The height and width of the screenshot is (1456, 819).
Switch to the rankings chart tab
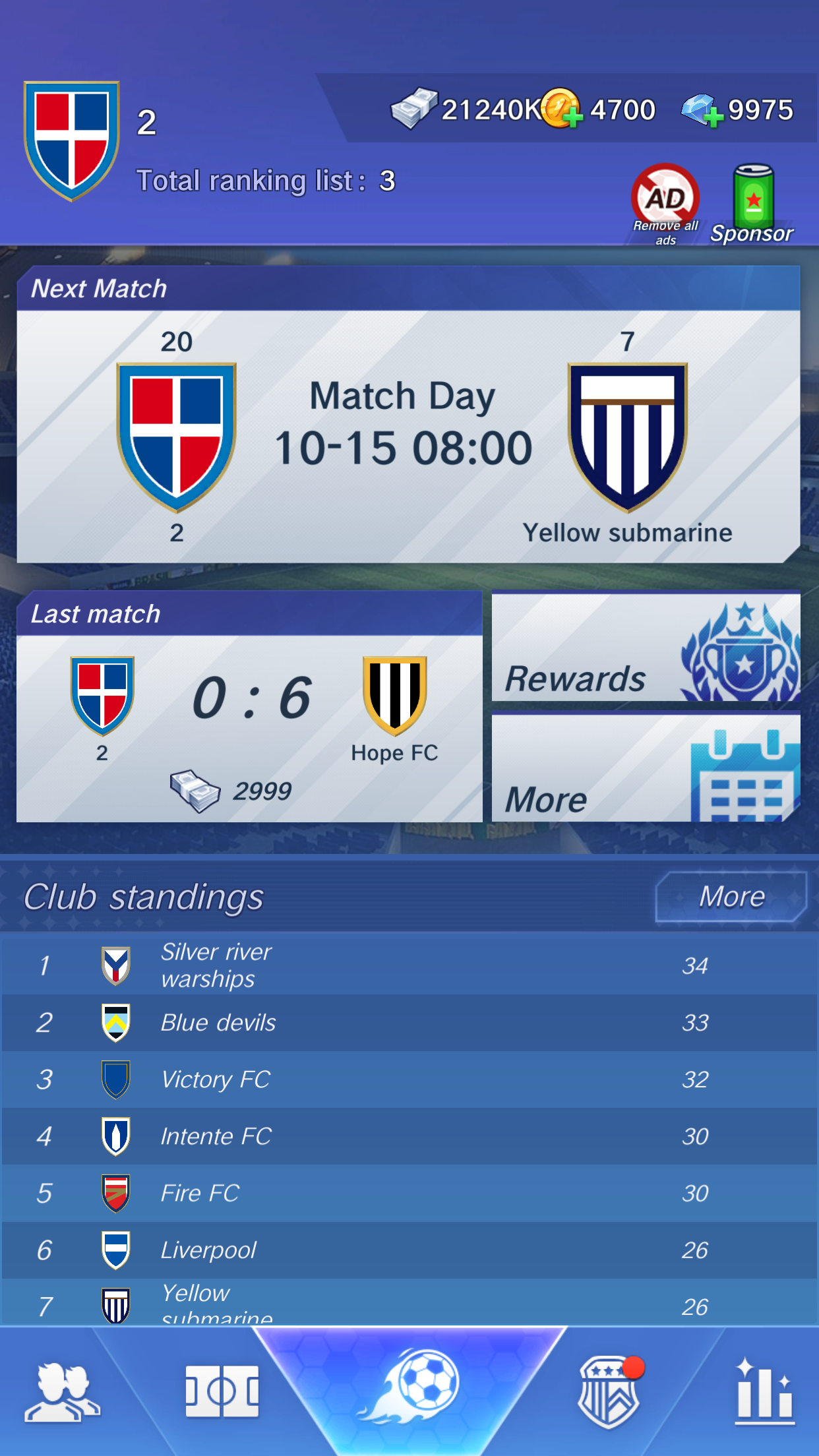[764, 1392]
